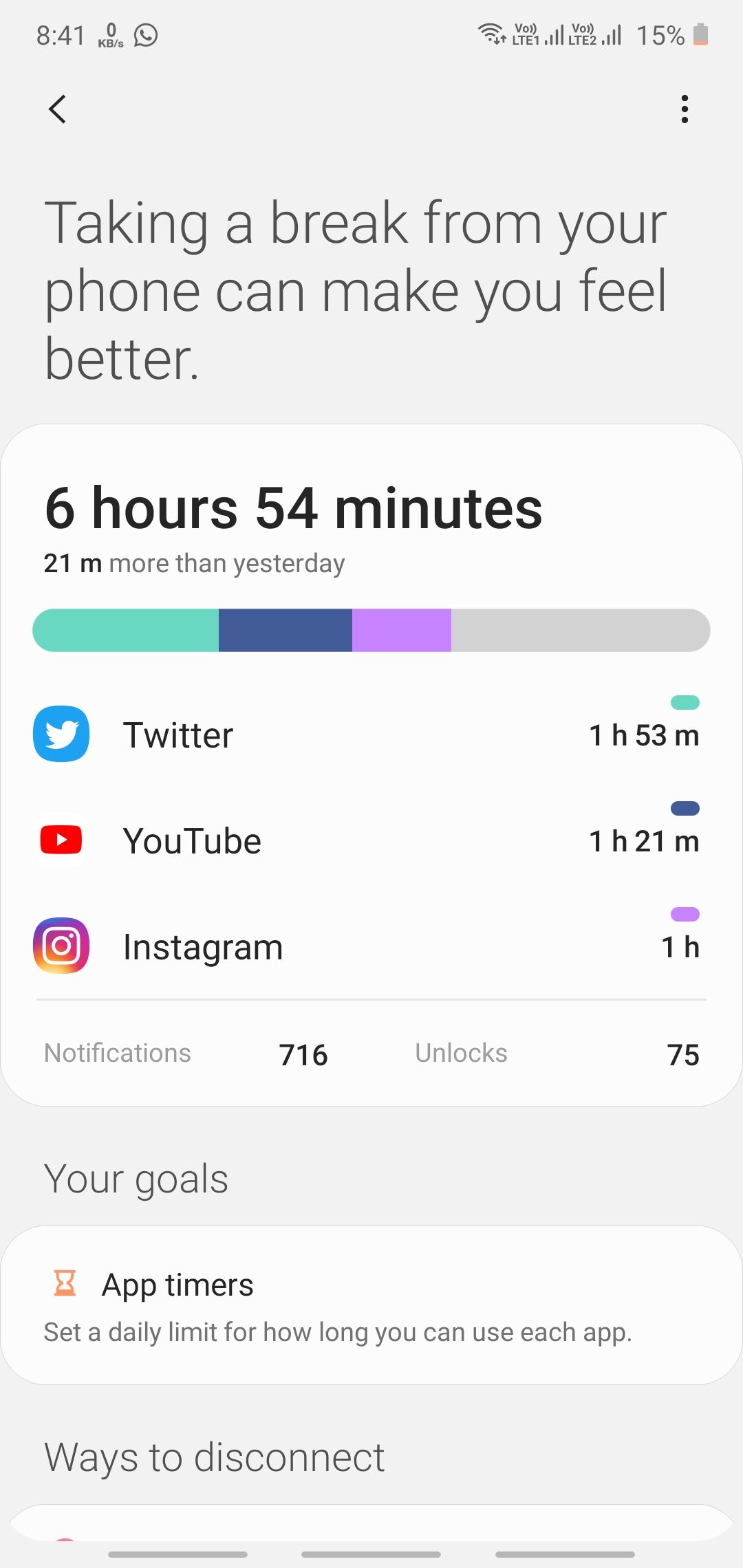
Task: Open Twitter usage details
Action: pyautogui.click(x=371, y=734)
